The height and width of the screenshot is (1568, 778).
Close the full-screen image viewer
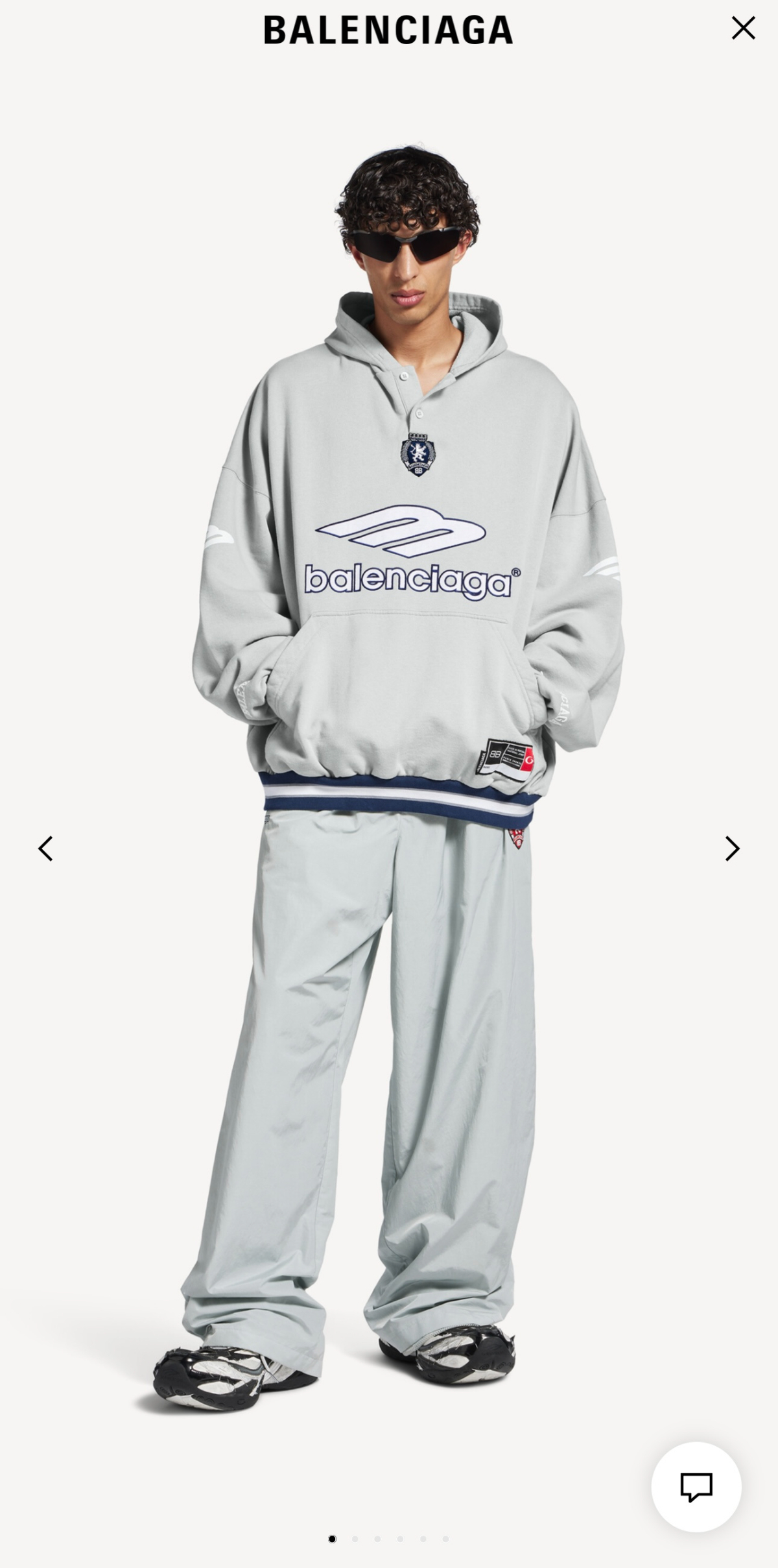coord(743,28)
